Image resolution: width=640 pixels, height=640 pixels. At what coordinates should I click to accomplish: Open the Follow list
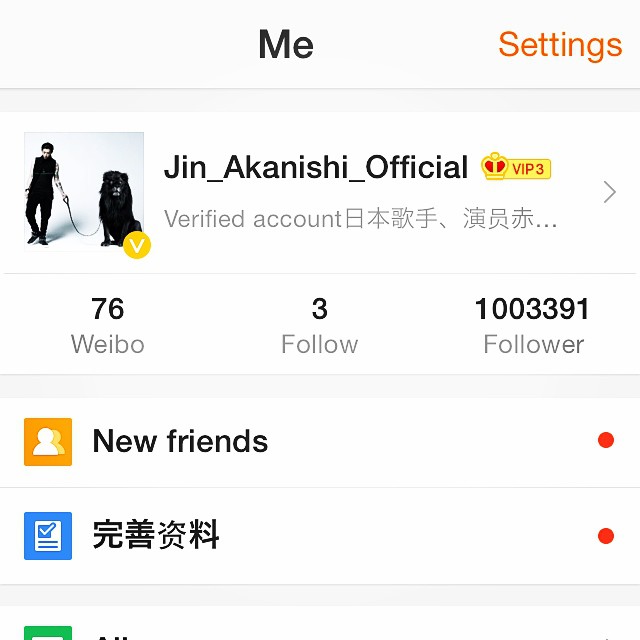[x=319, y=325]
